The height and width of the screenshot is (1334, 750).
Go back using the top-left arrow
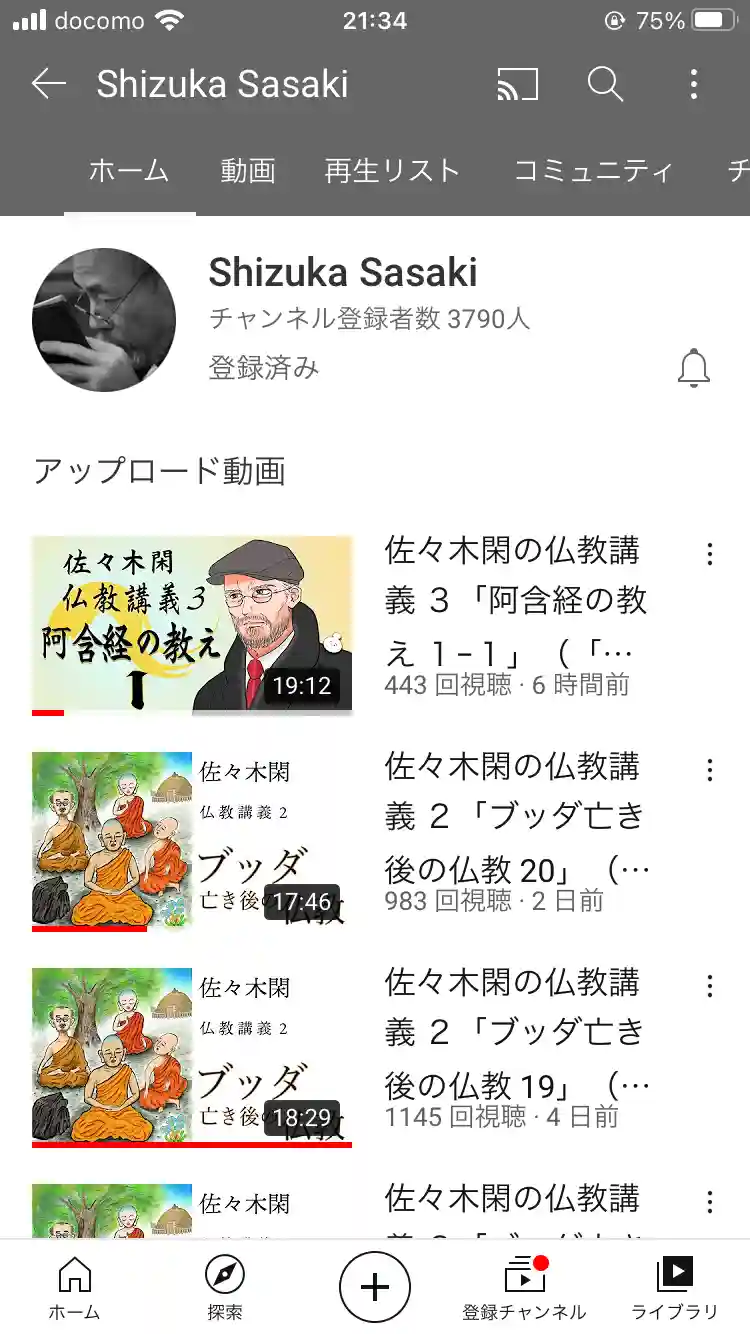[x=48, y=84]
